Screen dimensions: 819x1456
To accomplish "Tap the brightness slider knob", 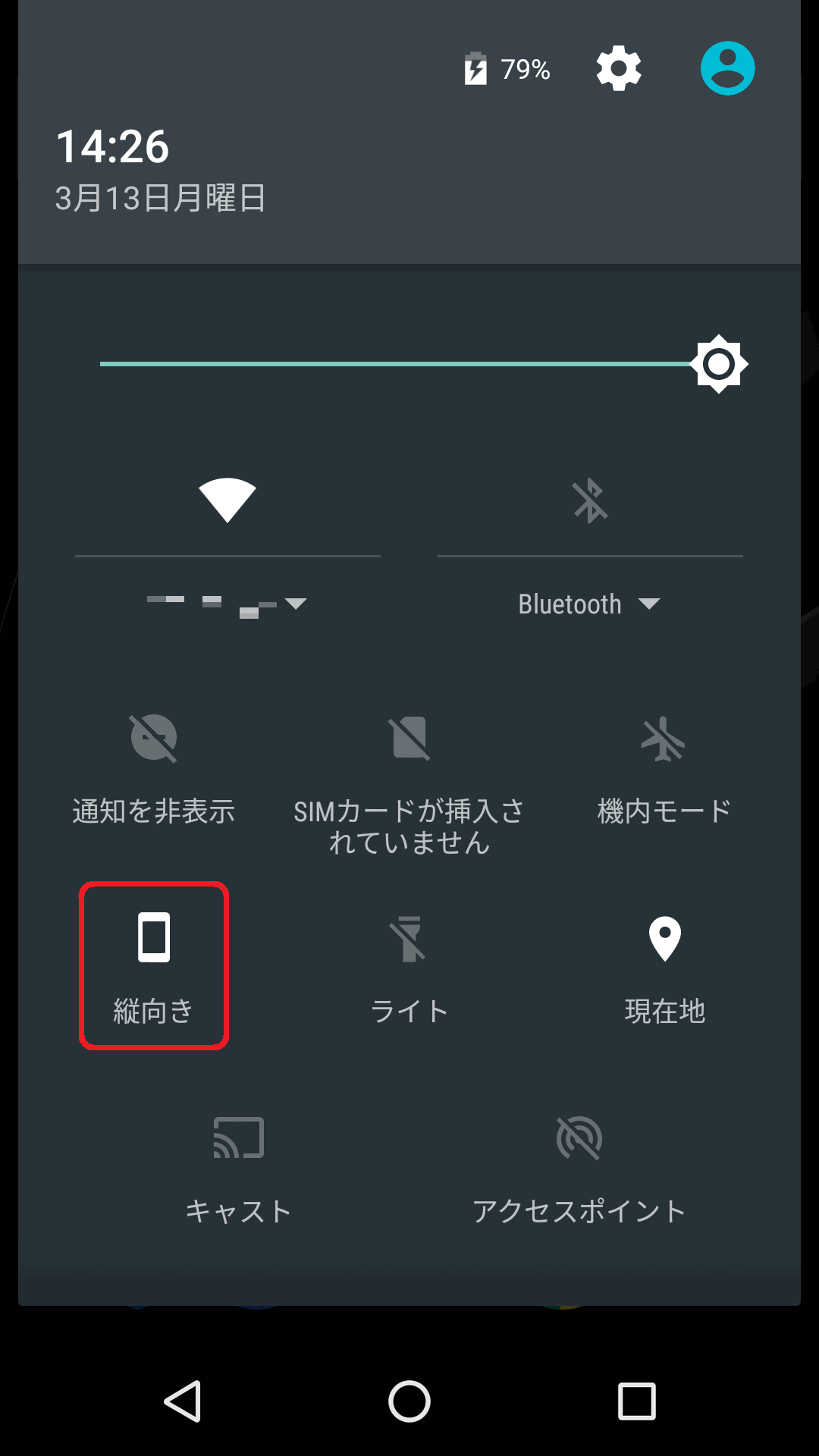I will click(x=718, y=364).
